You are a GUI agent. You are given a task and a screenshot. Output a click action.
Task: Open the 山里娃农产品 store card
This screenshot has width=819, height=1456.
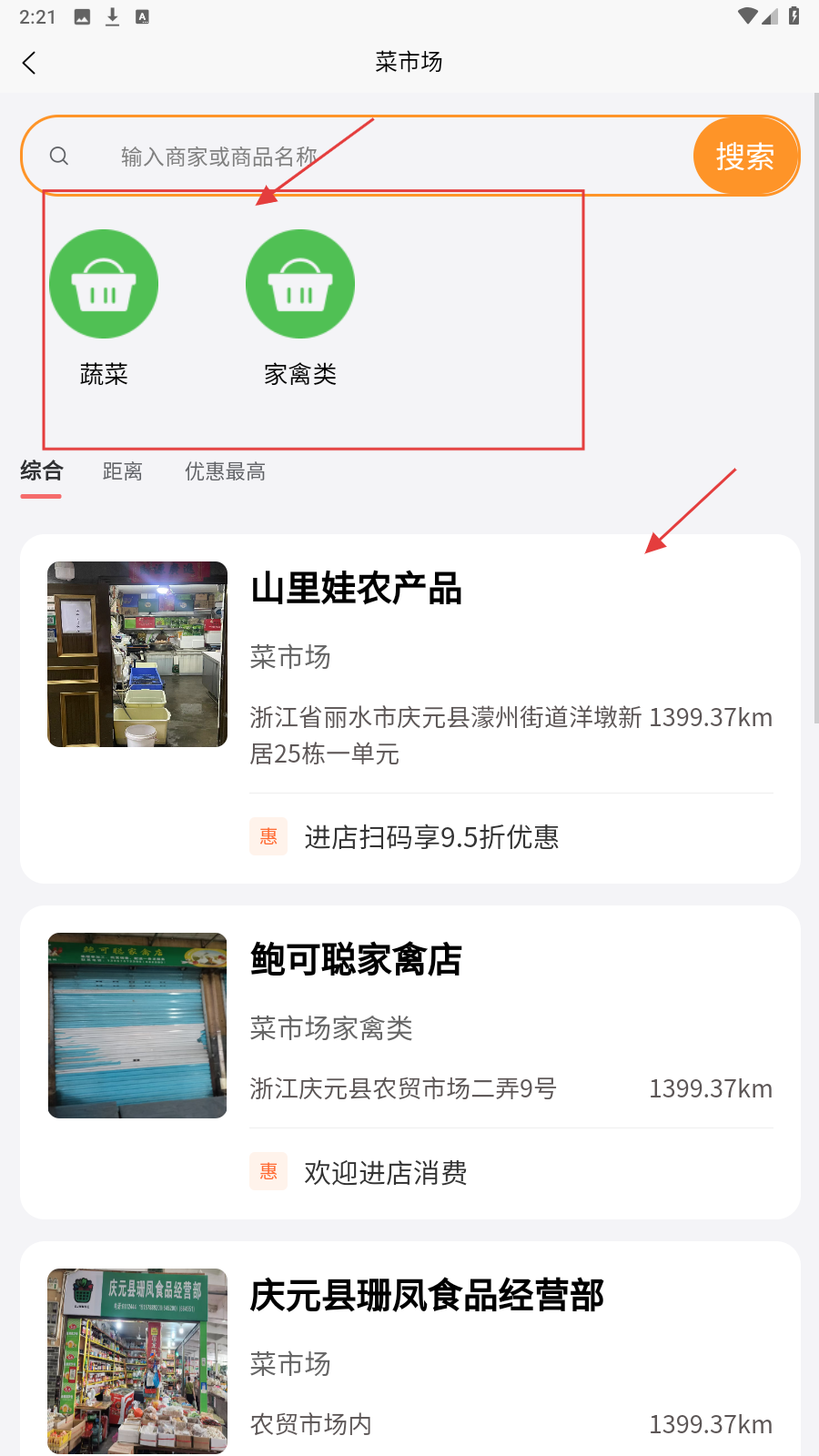(409, 708)
